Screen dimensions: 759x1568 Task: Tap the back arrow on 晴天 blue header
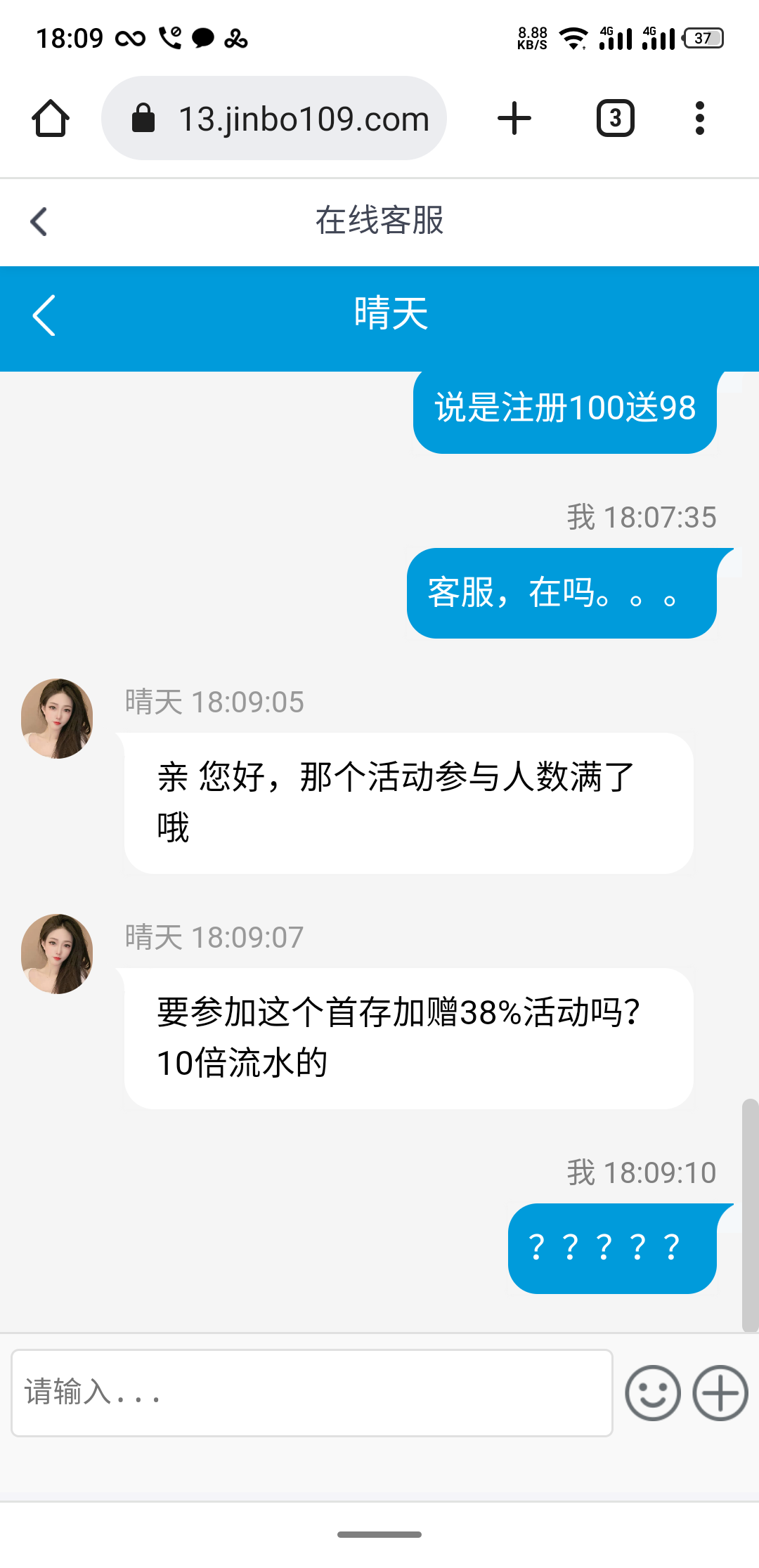click(44, 316)
